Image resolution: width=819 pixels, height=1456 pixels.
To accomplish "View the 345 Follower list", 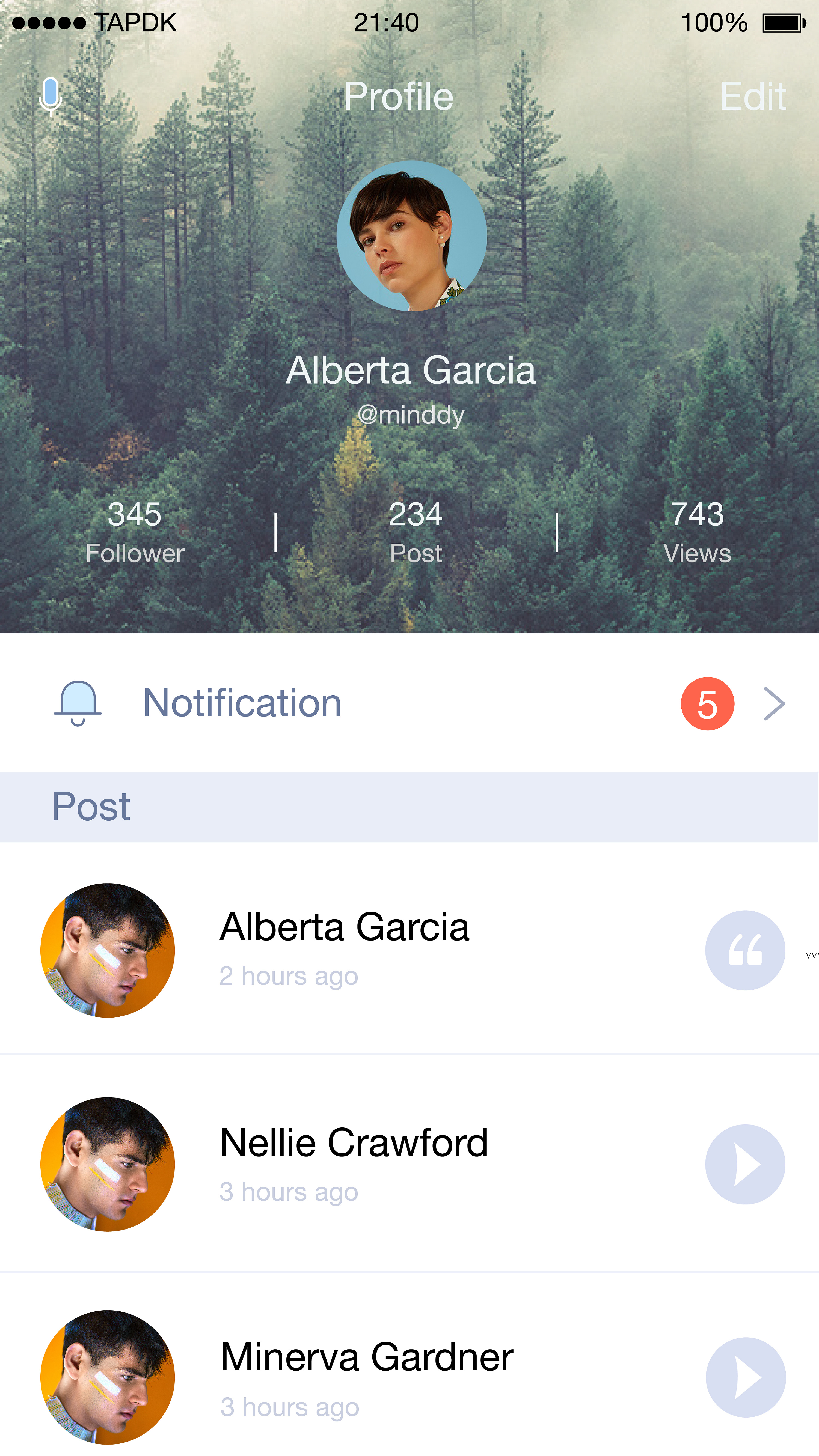I will 135,532.
